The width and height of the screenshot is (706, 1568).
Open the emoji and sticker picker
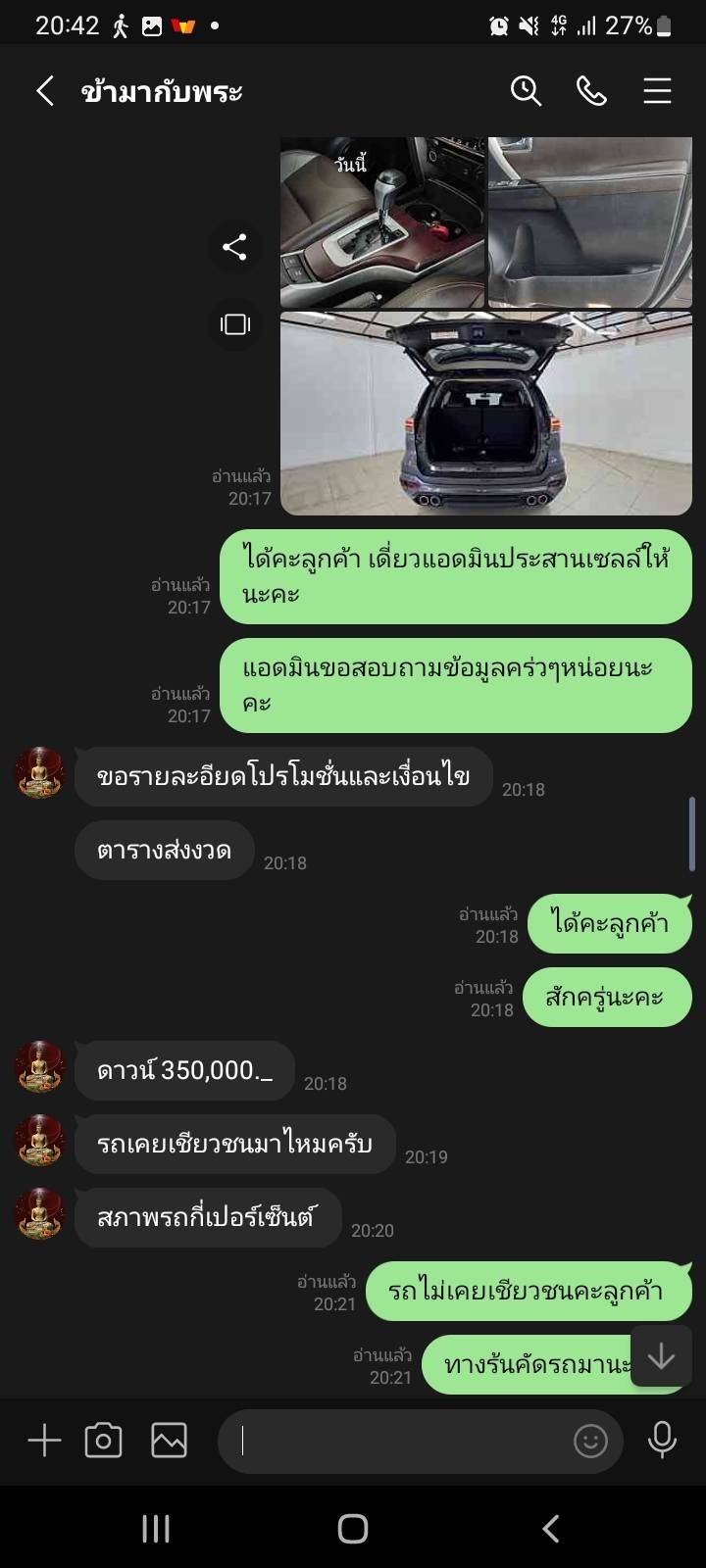590,1441
